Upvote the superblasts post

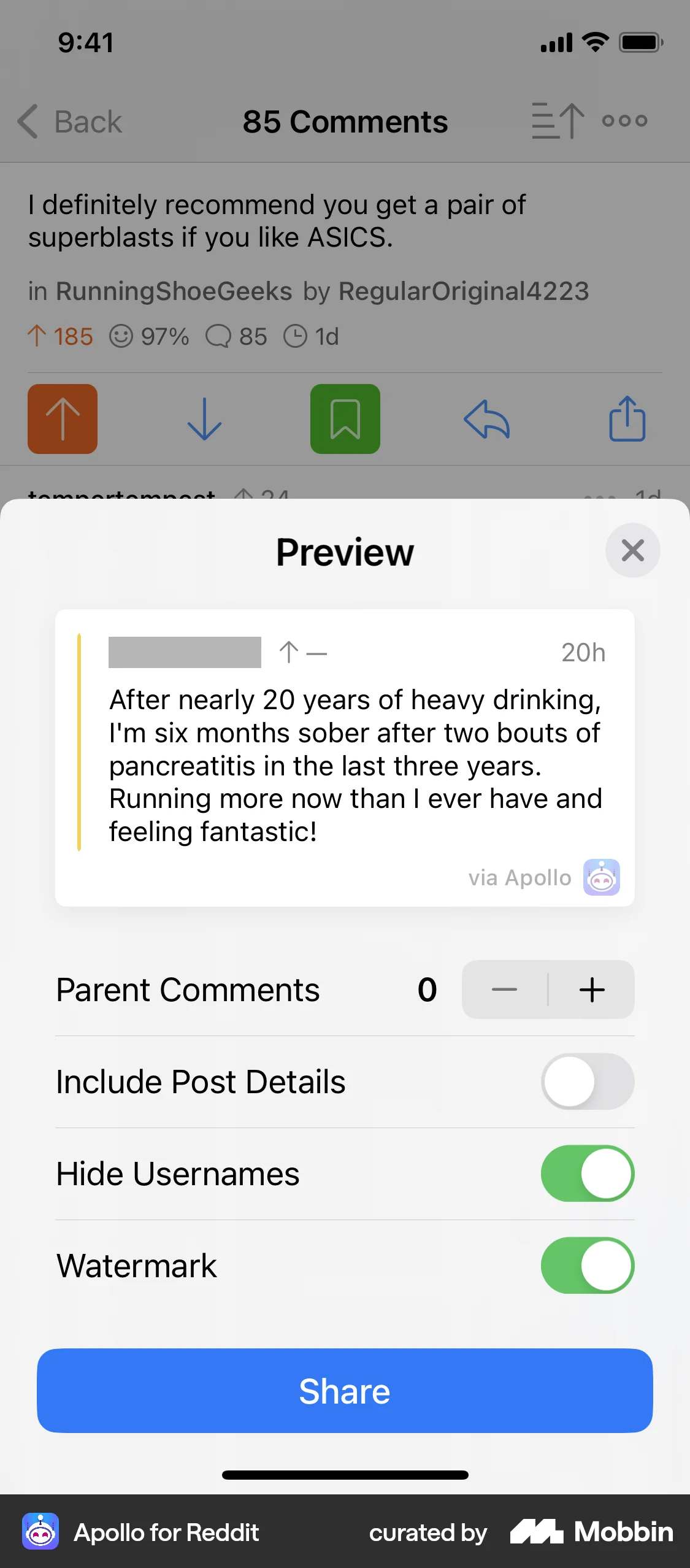click(x=62, y=419)
